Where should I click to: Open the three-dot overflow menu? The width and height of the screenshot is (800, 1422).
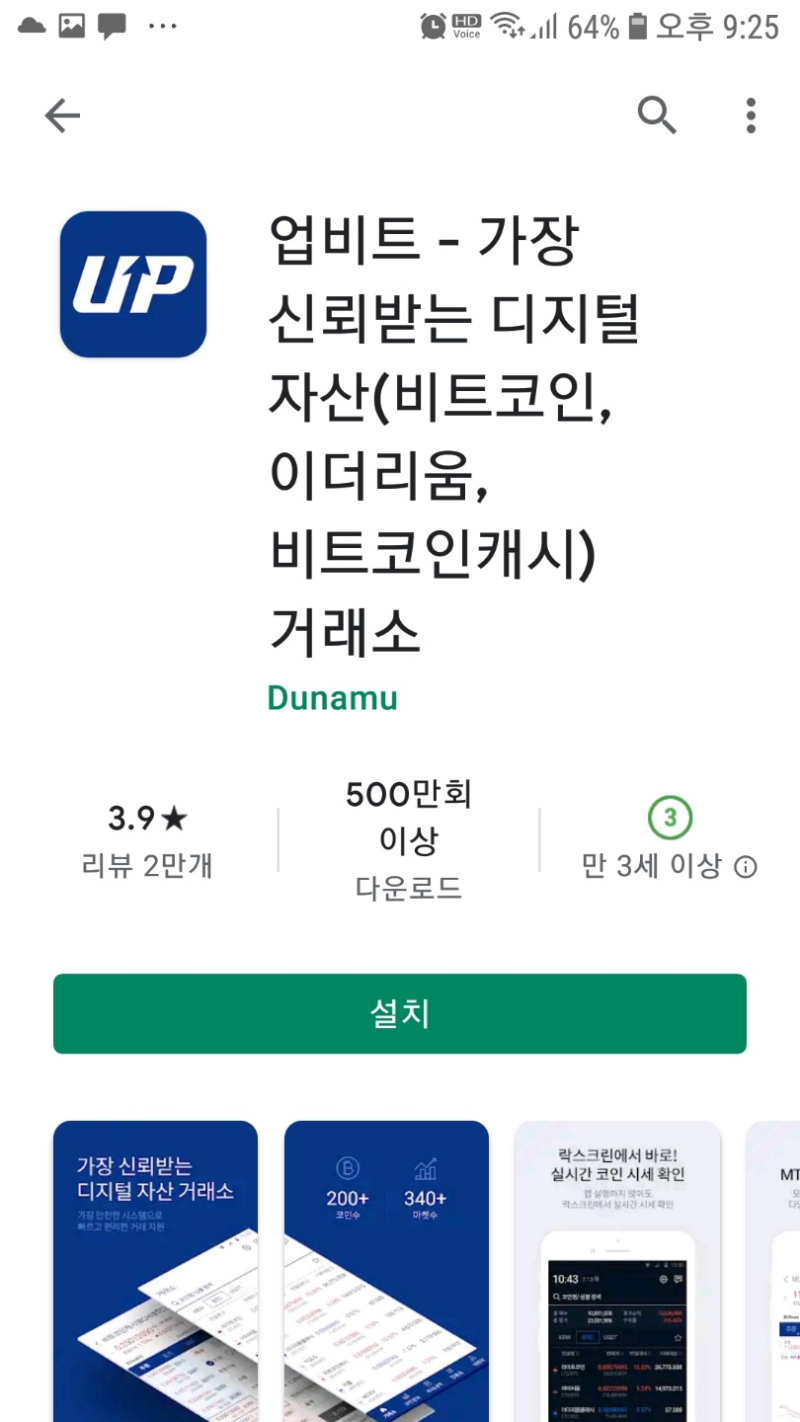point(750,117)
